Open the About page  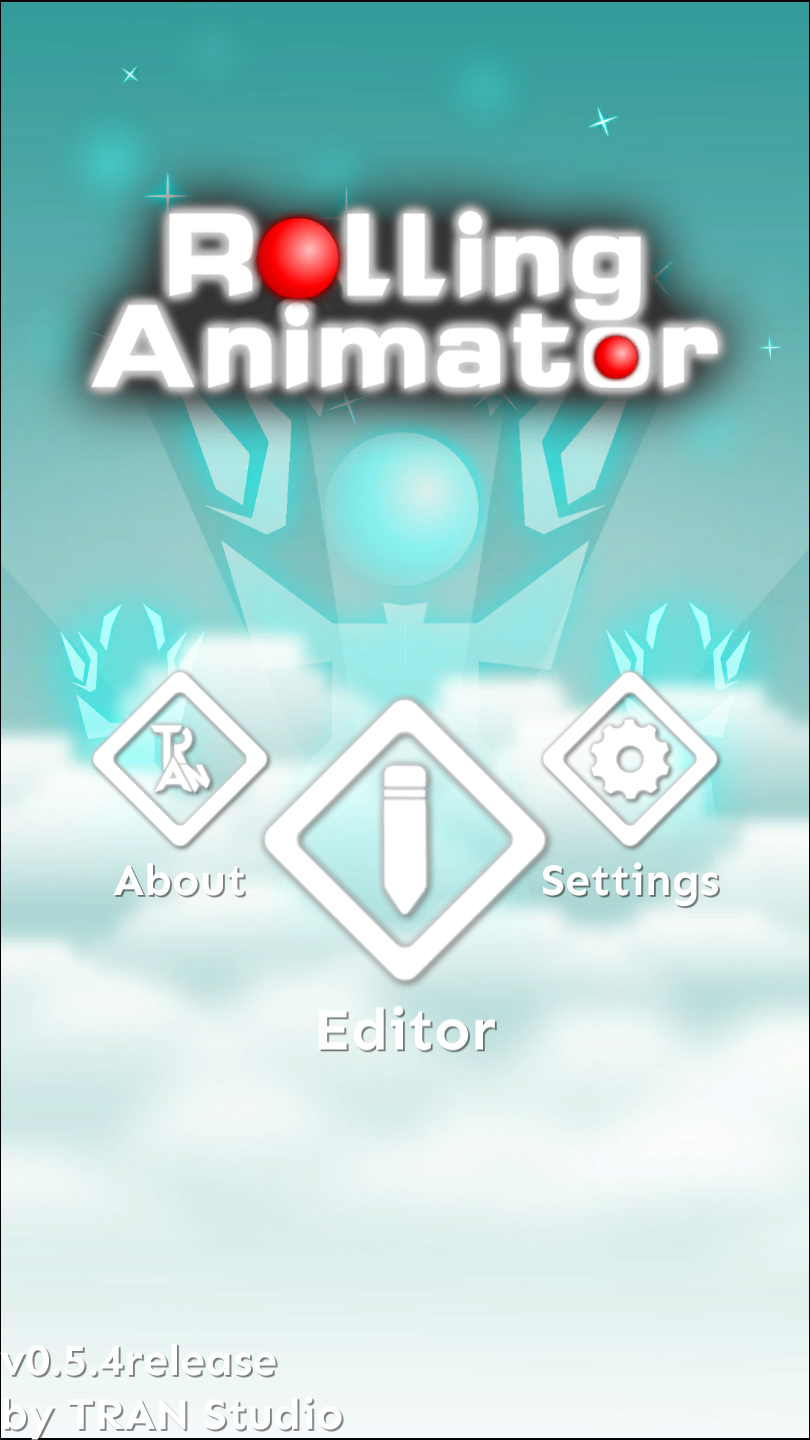click(x=180, y=760)
